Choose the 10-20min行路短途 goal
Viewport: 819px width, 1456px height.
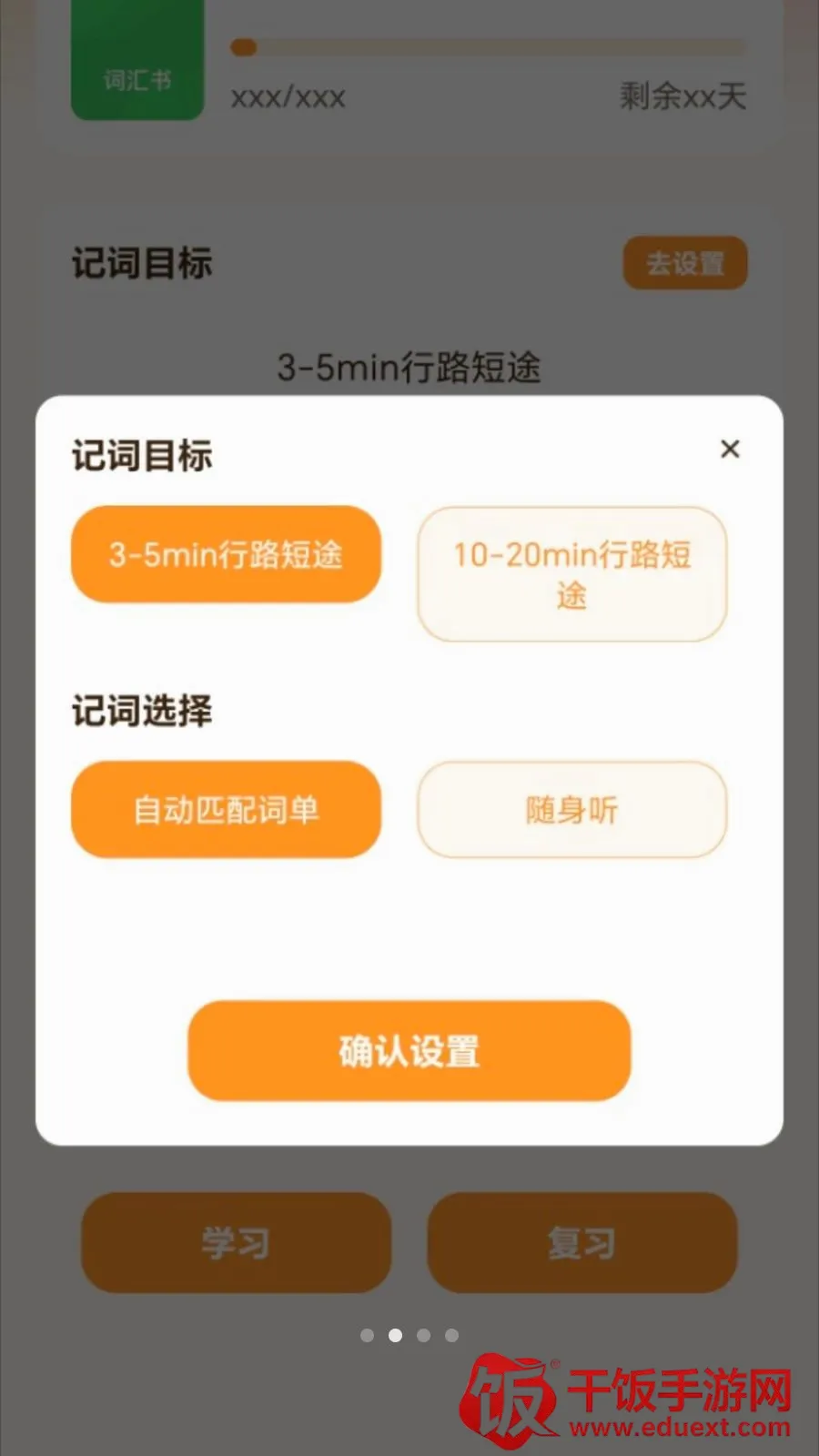571,574
